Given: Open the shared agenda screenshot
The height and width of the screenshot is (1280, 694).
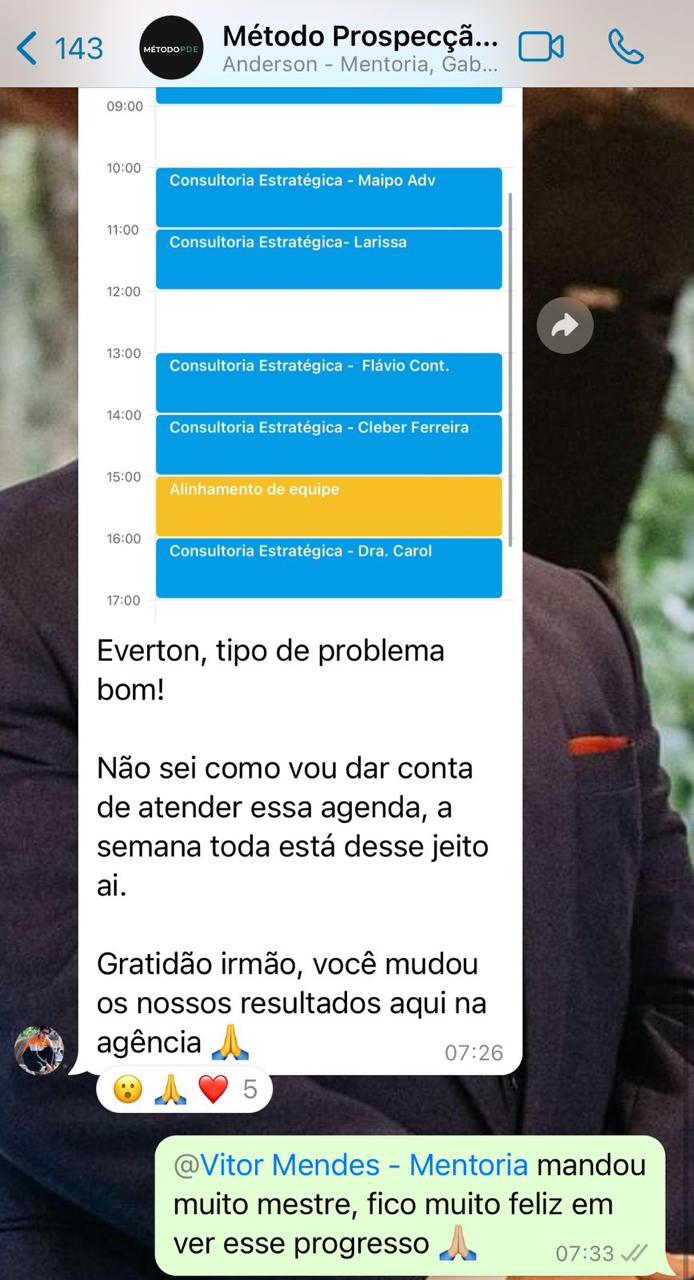Looking at the screenshot, I should coord(301,352).
